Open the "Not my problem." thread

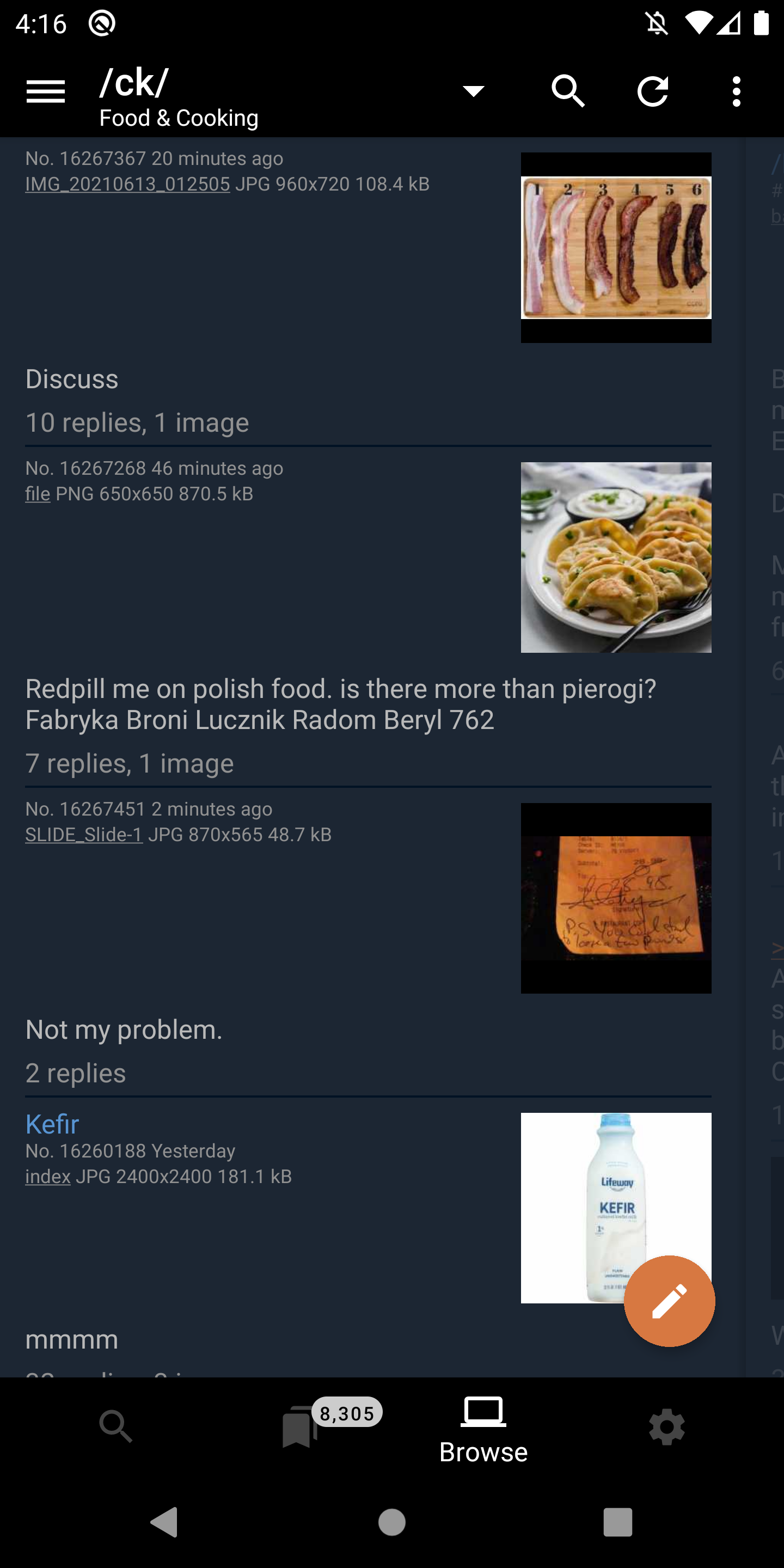(x=124, y=1030)
